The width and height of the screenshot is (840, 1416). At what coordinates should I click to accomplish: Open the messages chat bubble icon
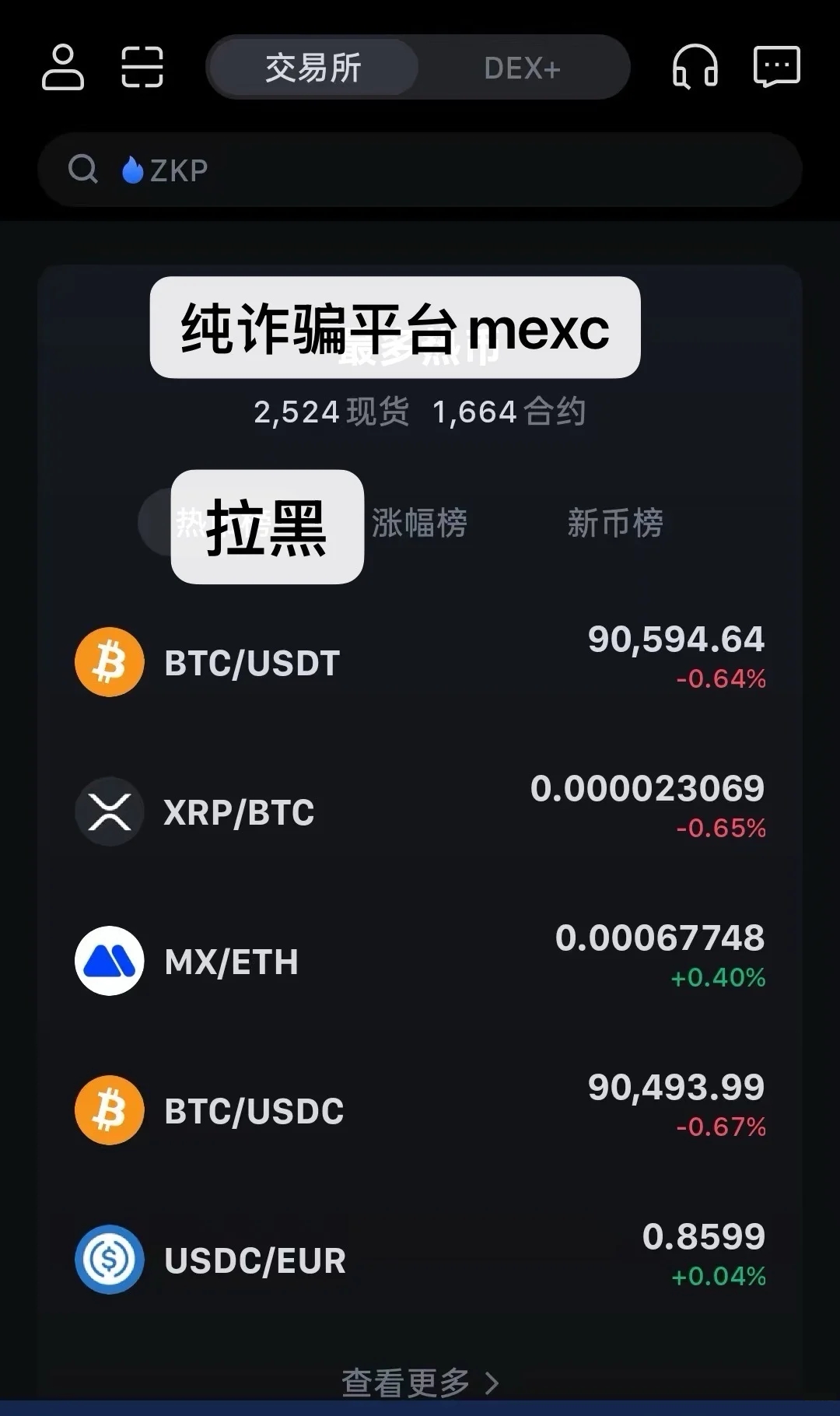tap(776, 67)
